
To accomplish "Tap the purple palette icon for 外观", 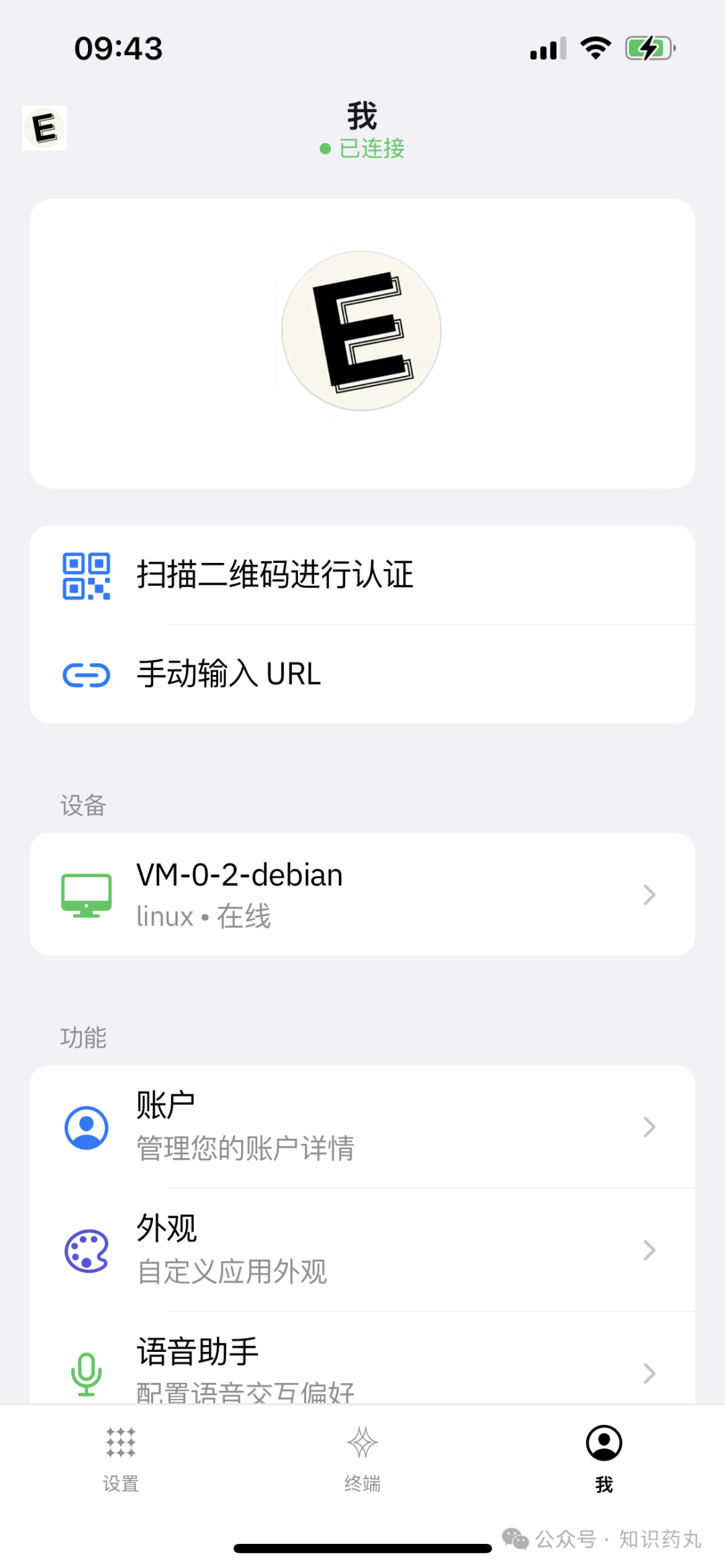I will tap(86, 1249).
